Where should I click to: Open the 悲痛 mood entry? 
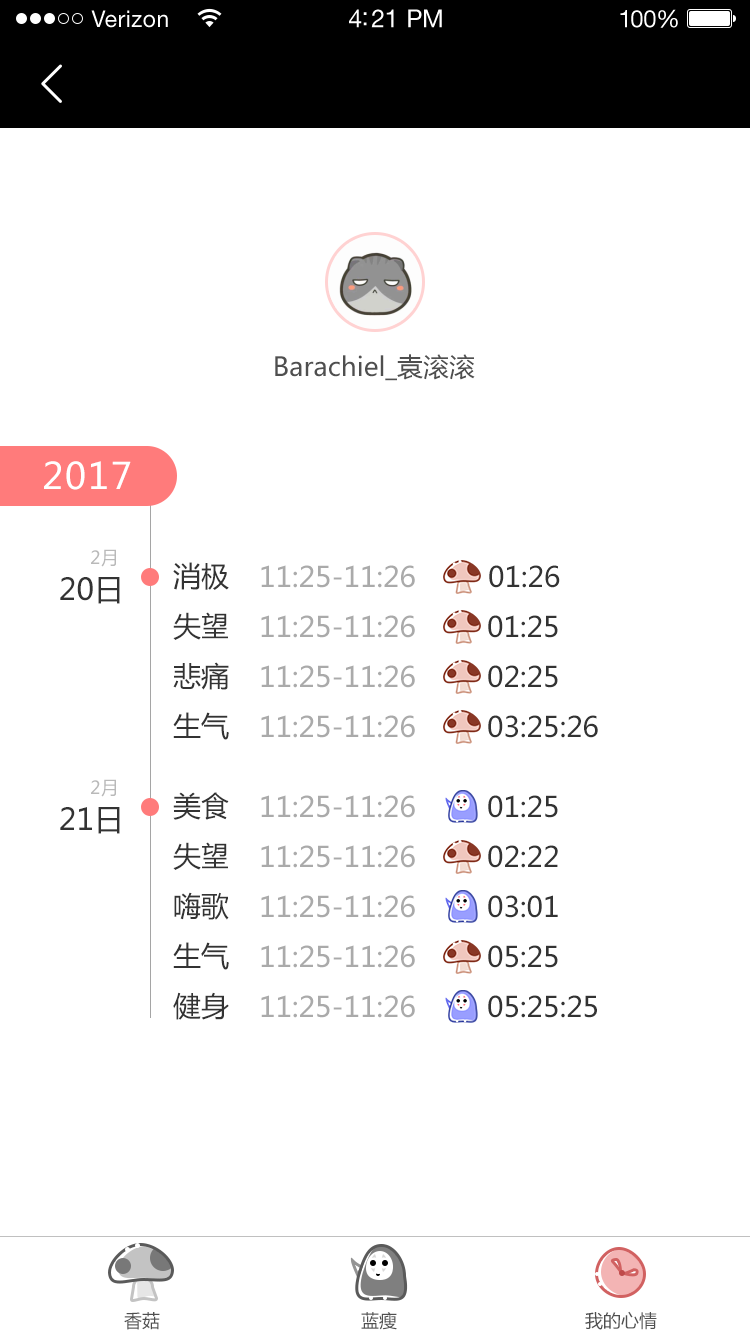pyautogui.click(x=201, y=677)
